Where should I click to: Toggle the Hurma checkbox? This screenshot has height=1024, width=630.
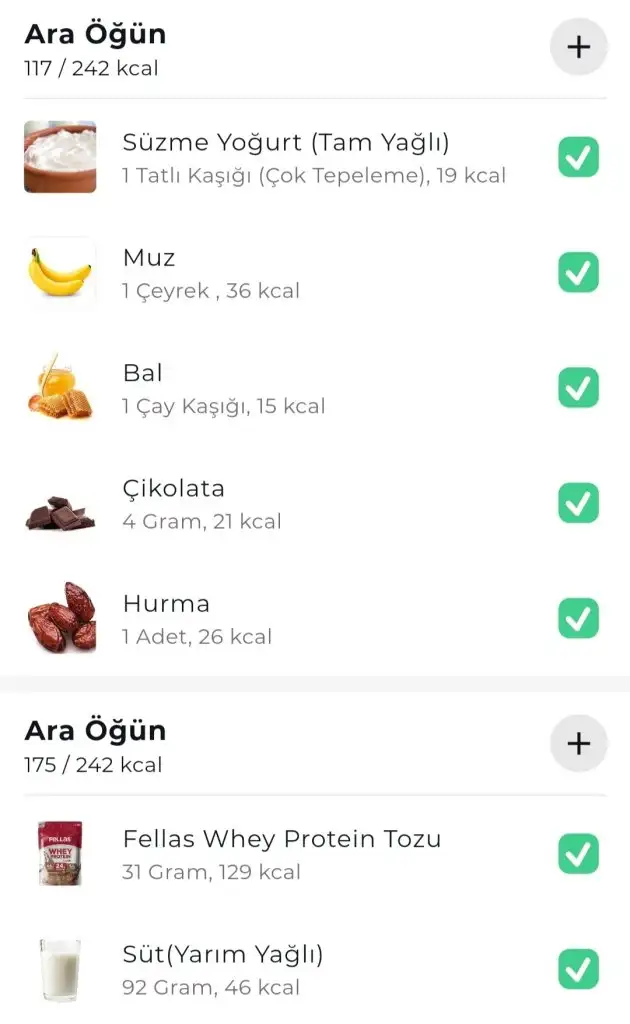click(x=578, y=618)
